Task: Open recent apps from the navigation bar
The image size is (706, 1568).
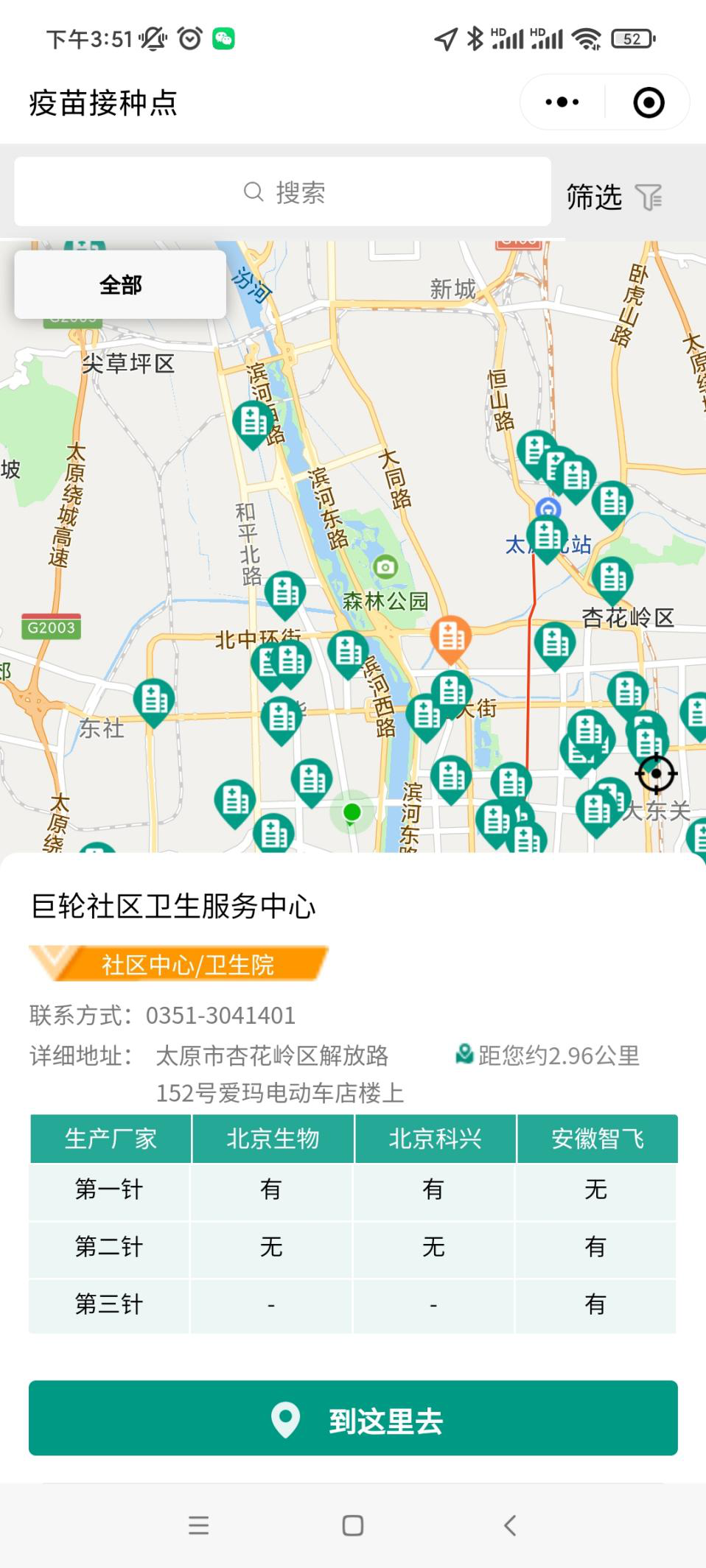Action: point(198,1525)
